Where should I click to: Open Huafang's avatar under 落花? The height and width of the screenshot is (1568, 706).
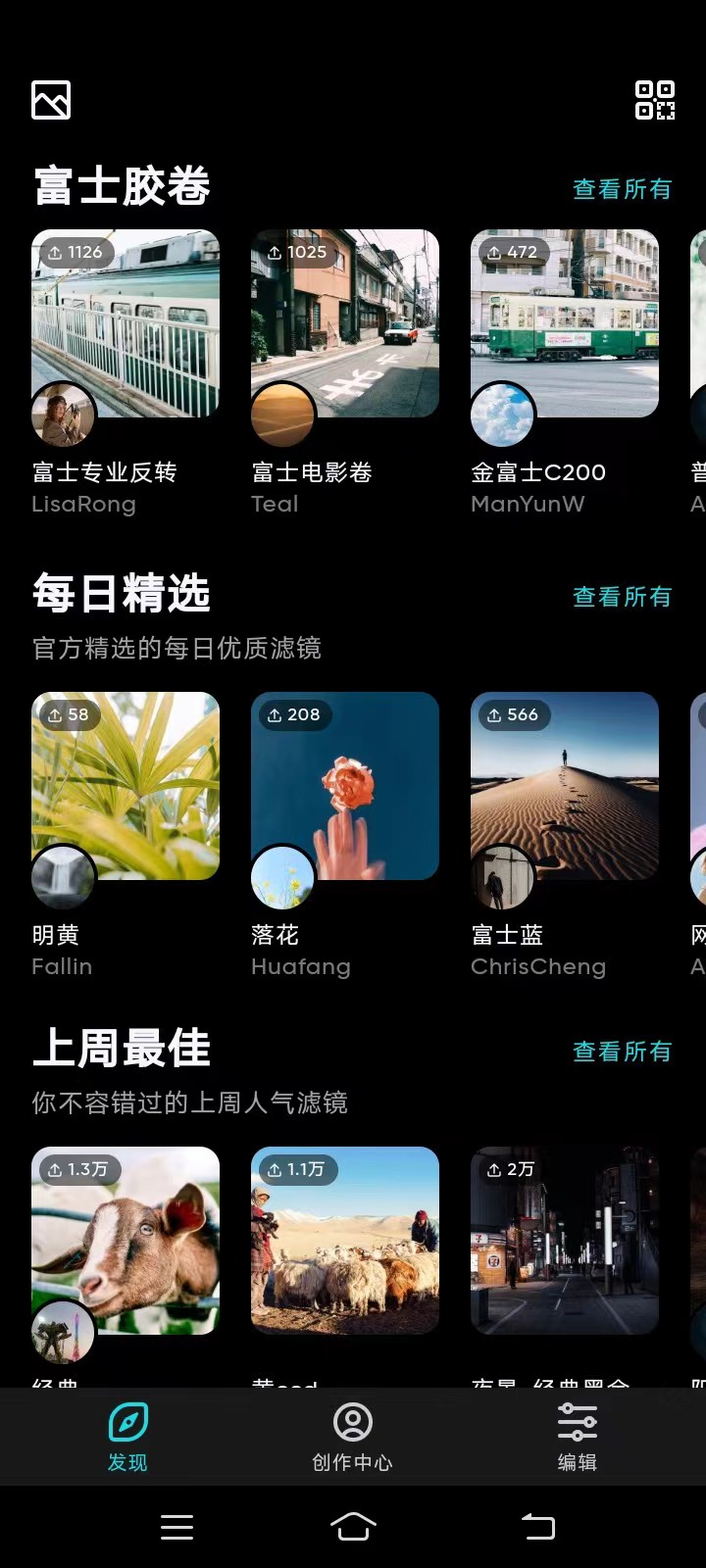282,877
